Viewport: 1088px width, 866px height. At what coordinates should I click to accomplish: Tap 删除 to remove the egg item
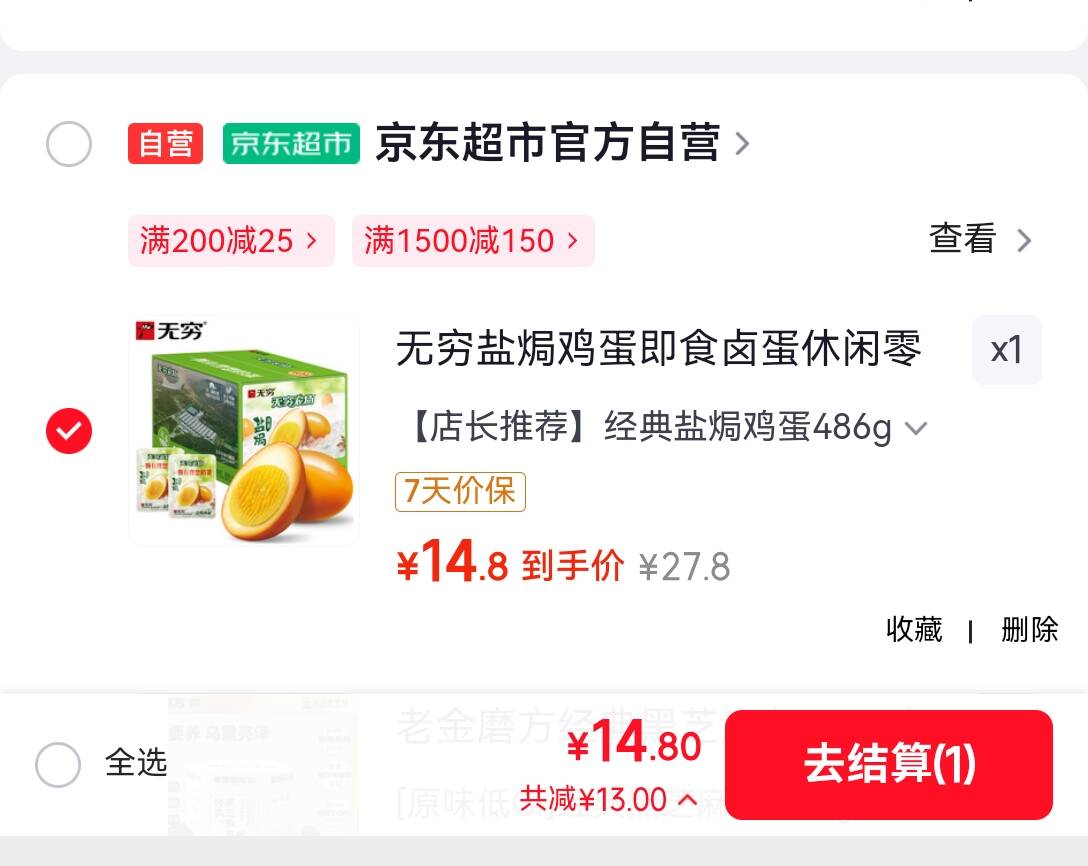[x=1029, y=630]
